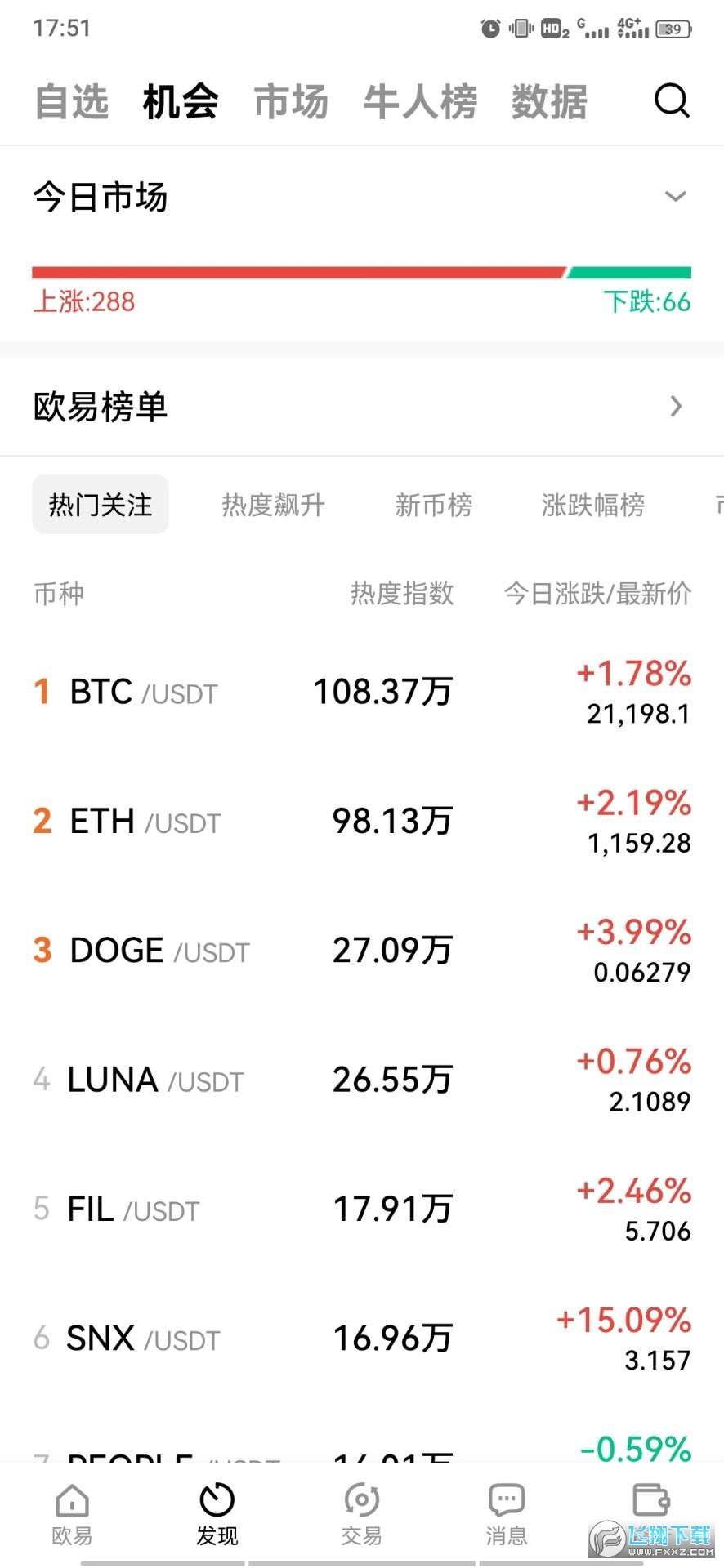Collapse the 今日市场 section
Image resolution: width=724 pixels, height=1568 pixels.
click(675, 197)
